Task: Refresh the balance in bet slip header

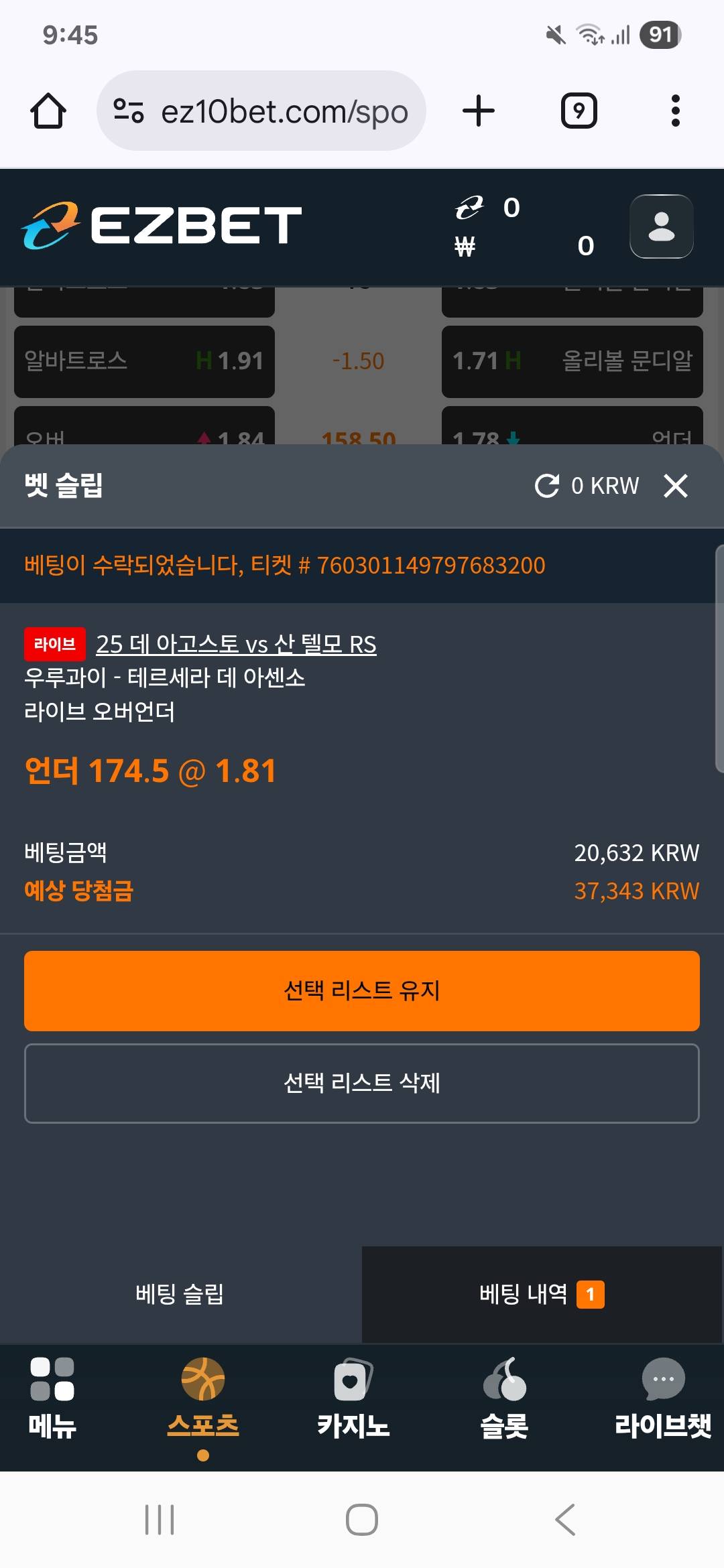Action: pyautogui.click(x=547, y=486)
